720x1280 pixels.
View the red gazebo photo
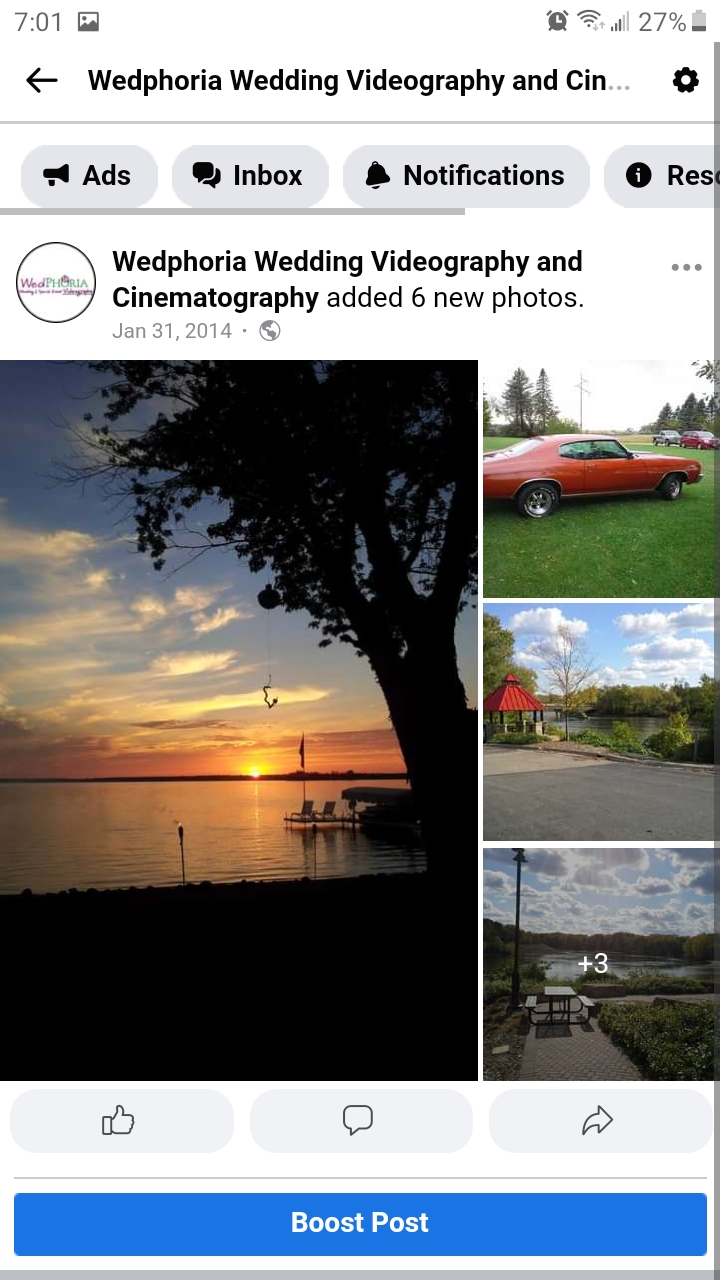click(x=600, y=721)
